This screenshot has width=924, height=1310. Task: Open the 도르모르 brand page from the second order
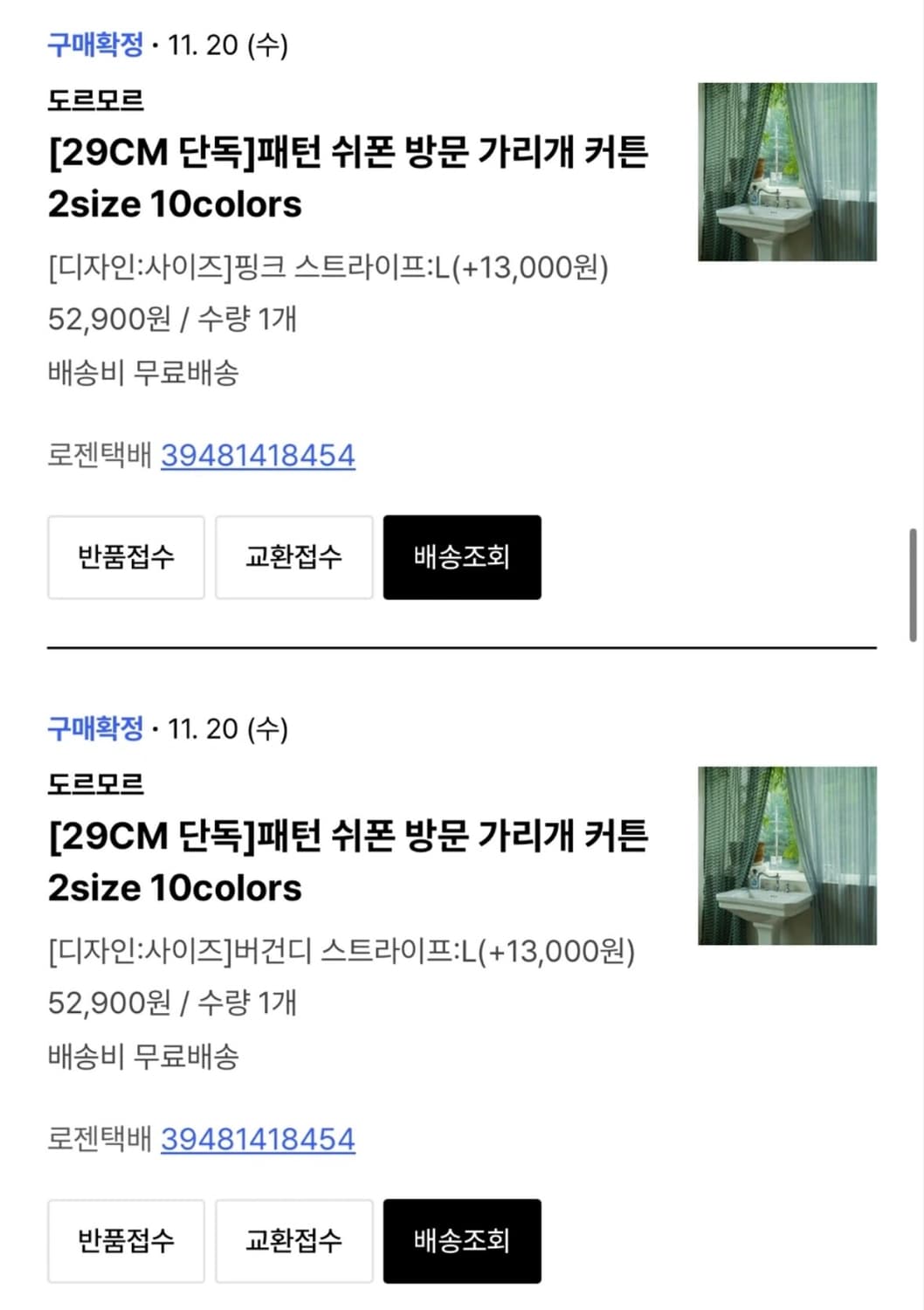96,784
